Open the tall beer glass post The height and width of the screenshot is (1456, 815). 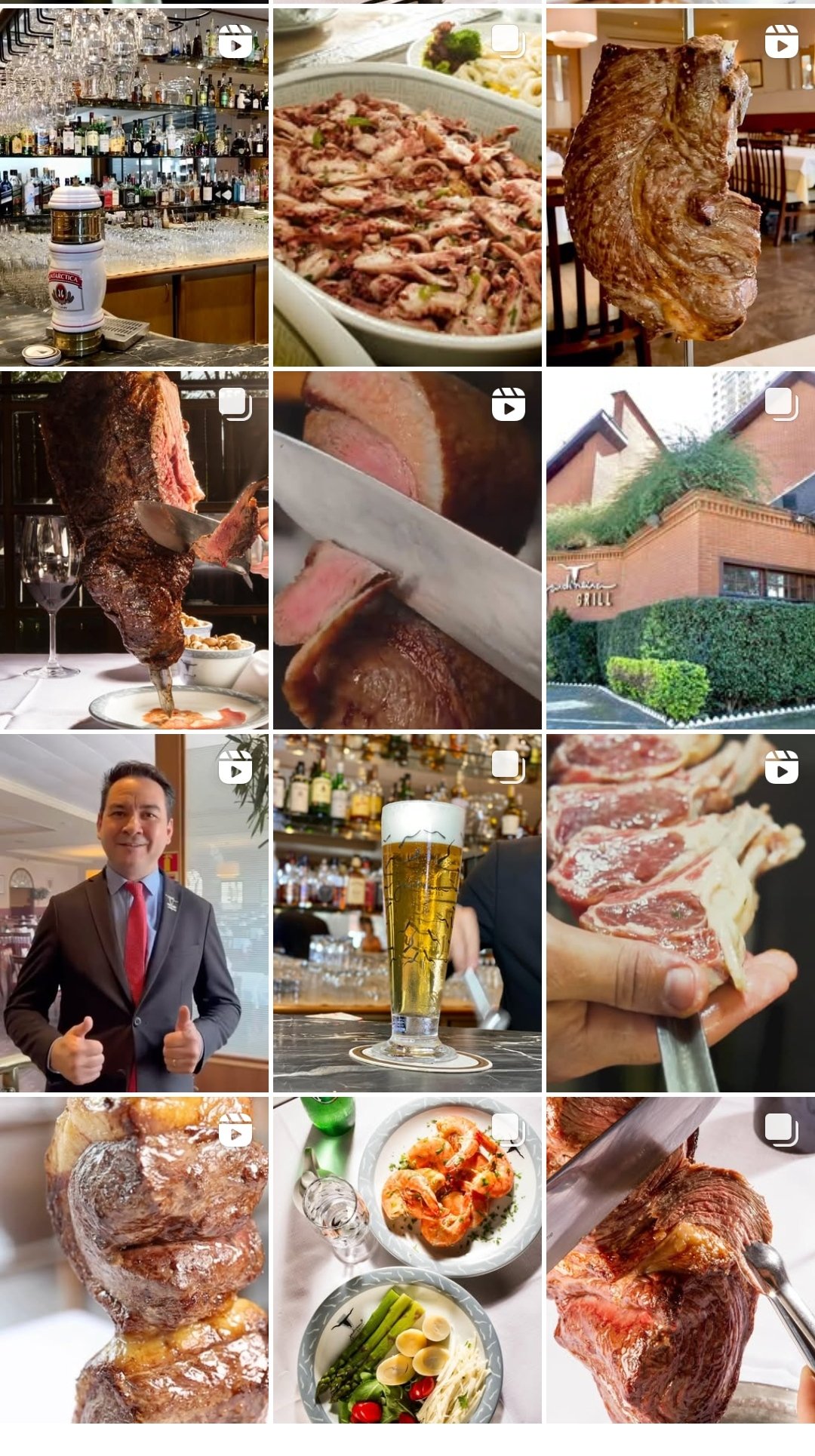click(407, 913)
